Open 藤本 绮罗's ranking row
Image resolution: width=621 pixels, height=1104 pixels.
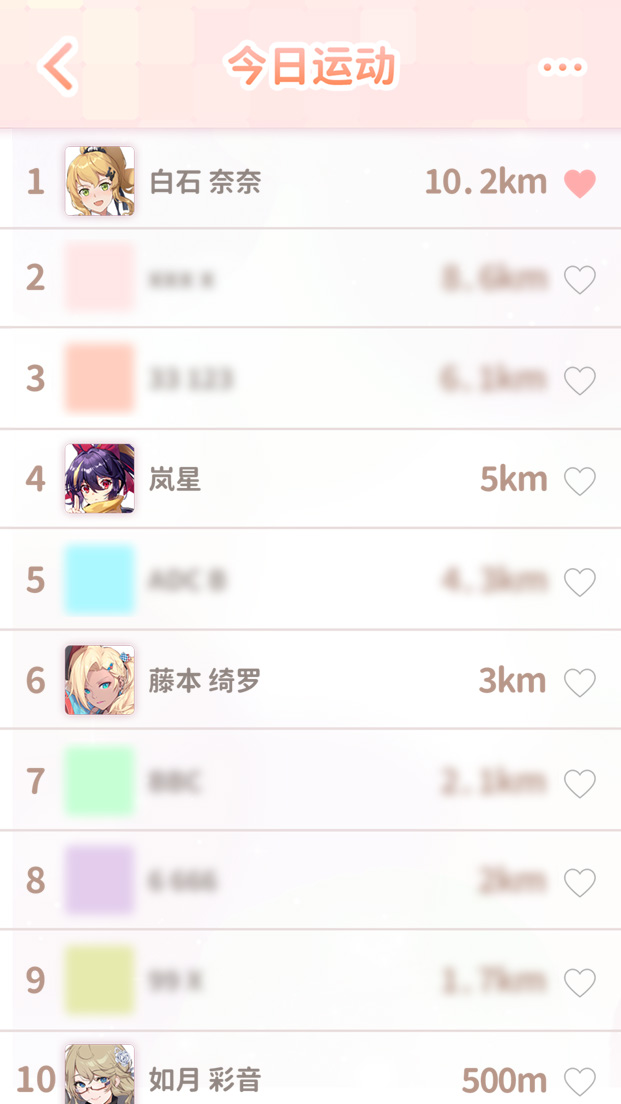tap(300, 681)
